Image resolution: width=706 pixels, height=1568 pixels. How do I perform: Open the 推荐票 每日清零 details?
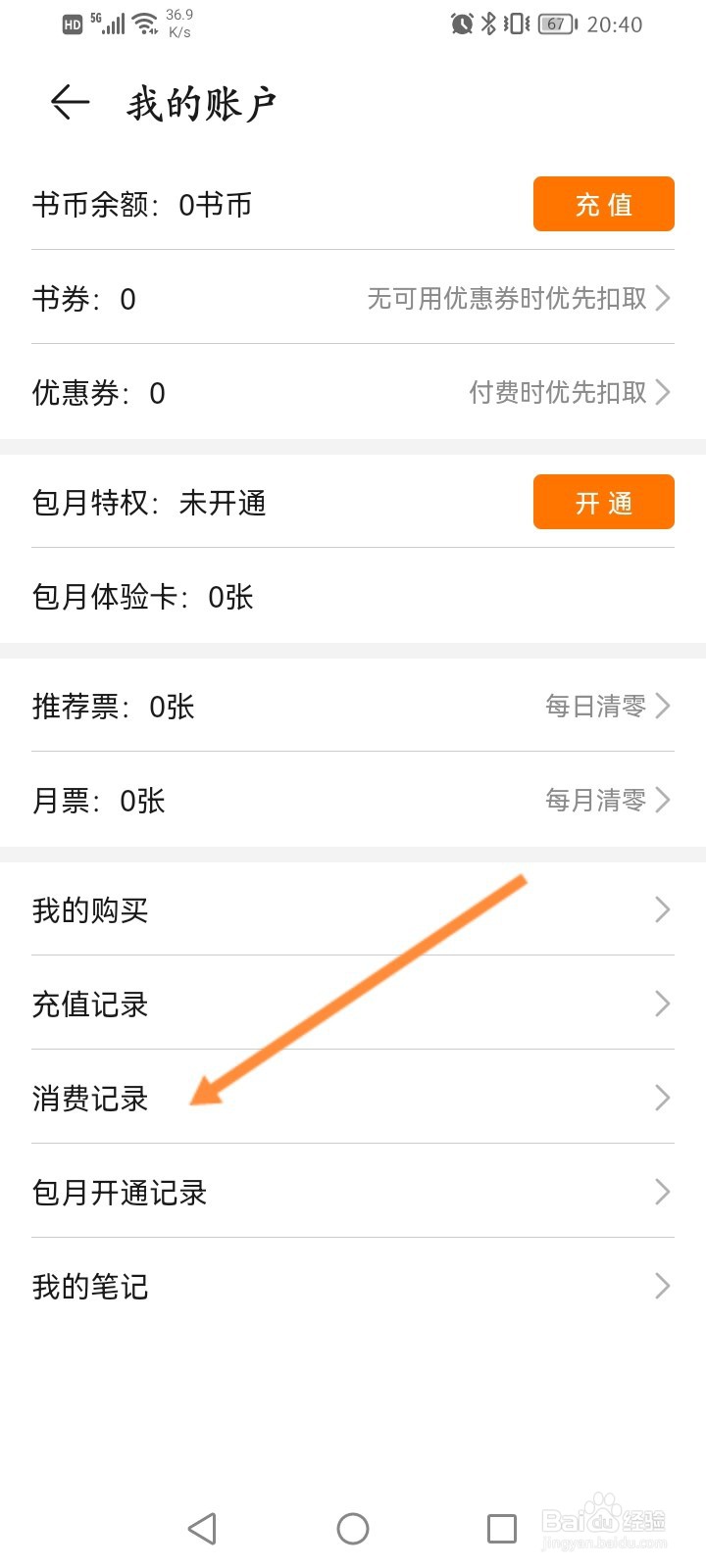pyautogui.click(x=353, y=706)
